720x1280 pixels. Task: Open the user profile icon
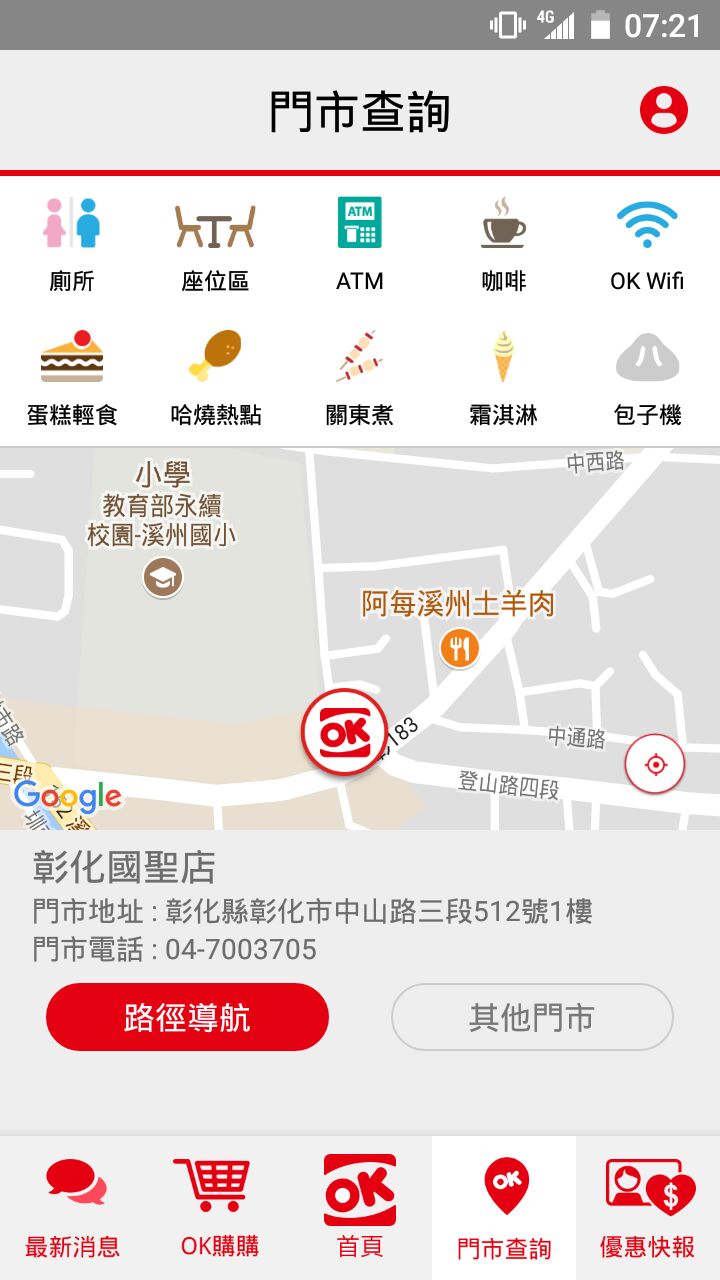click(664, 110)
